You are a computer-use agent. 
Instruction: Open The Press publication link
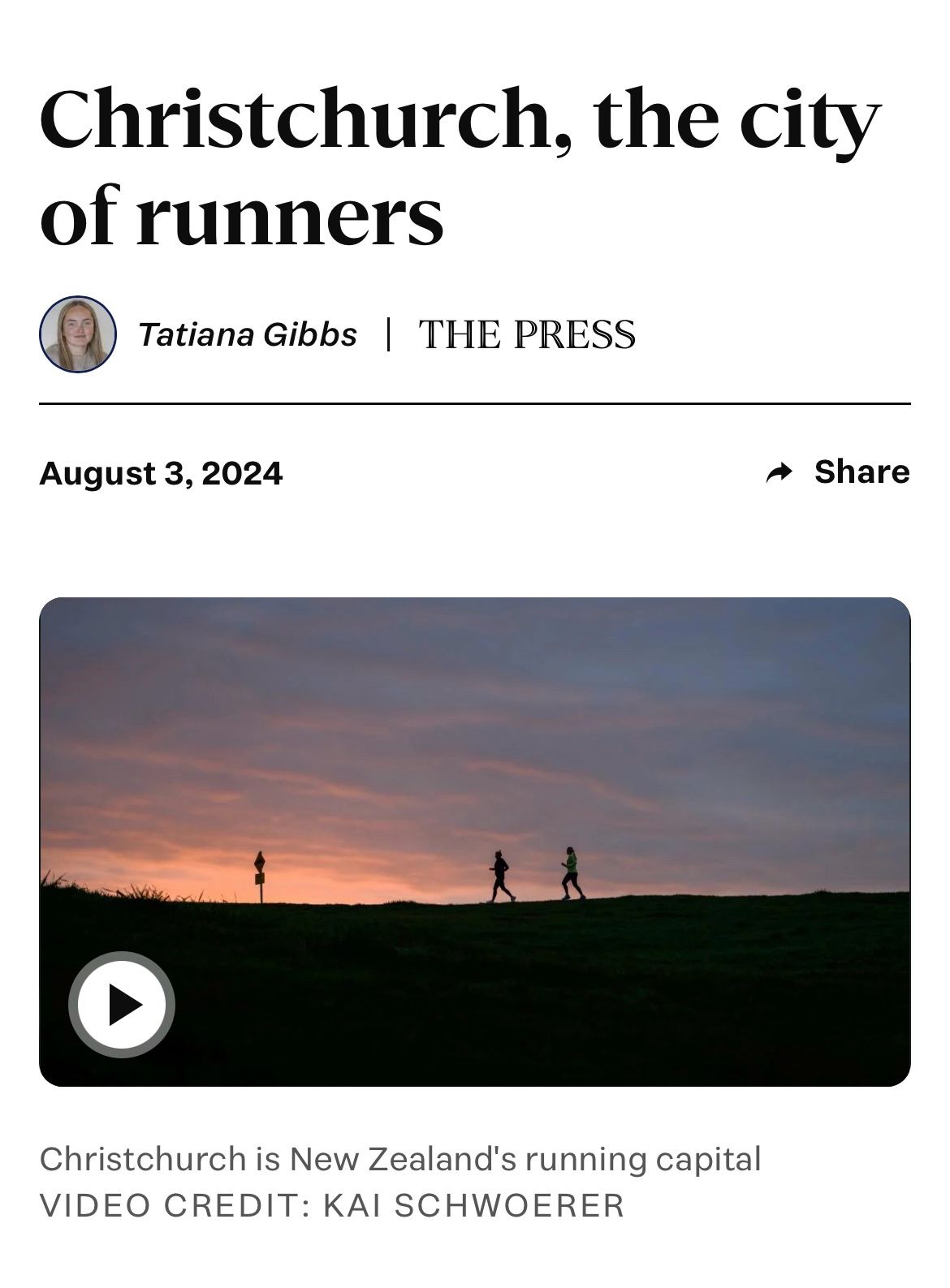[526, 334]
